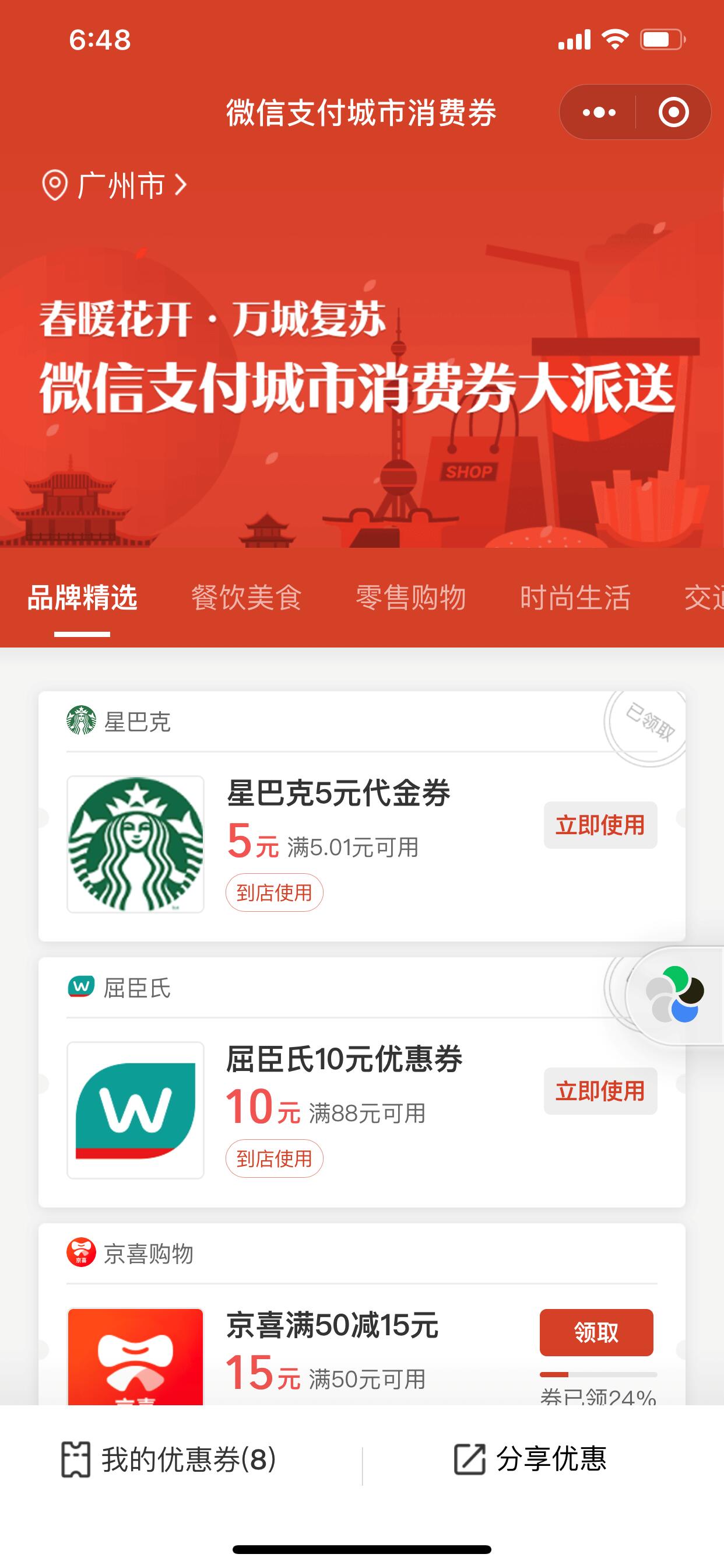Switch to the 时尚生活 tab

[574, 598]
